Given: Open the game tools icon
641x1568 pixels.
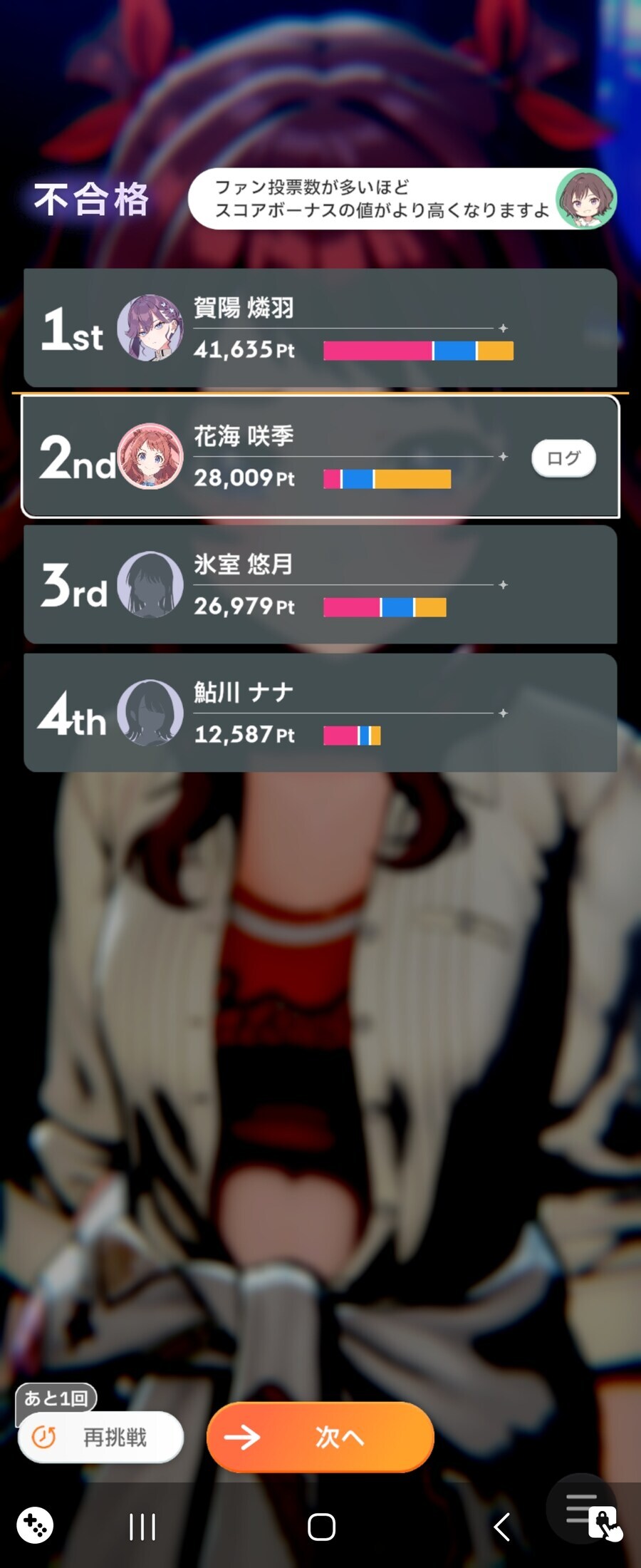Looking at the screenshot, I should click(35, 1526).
